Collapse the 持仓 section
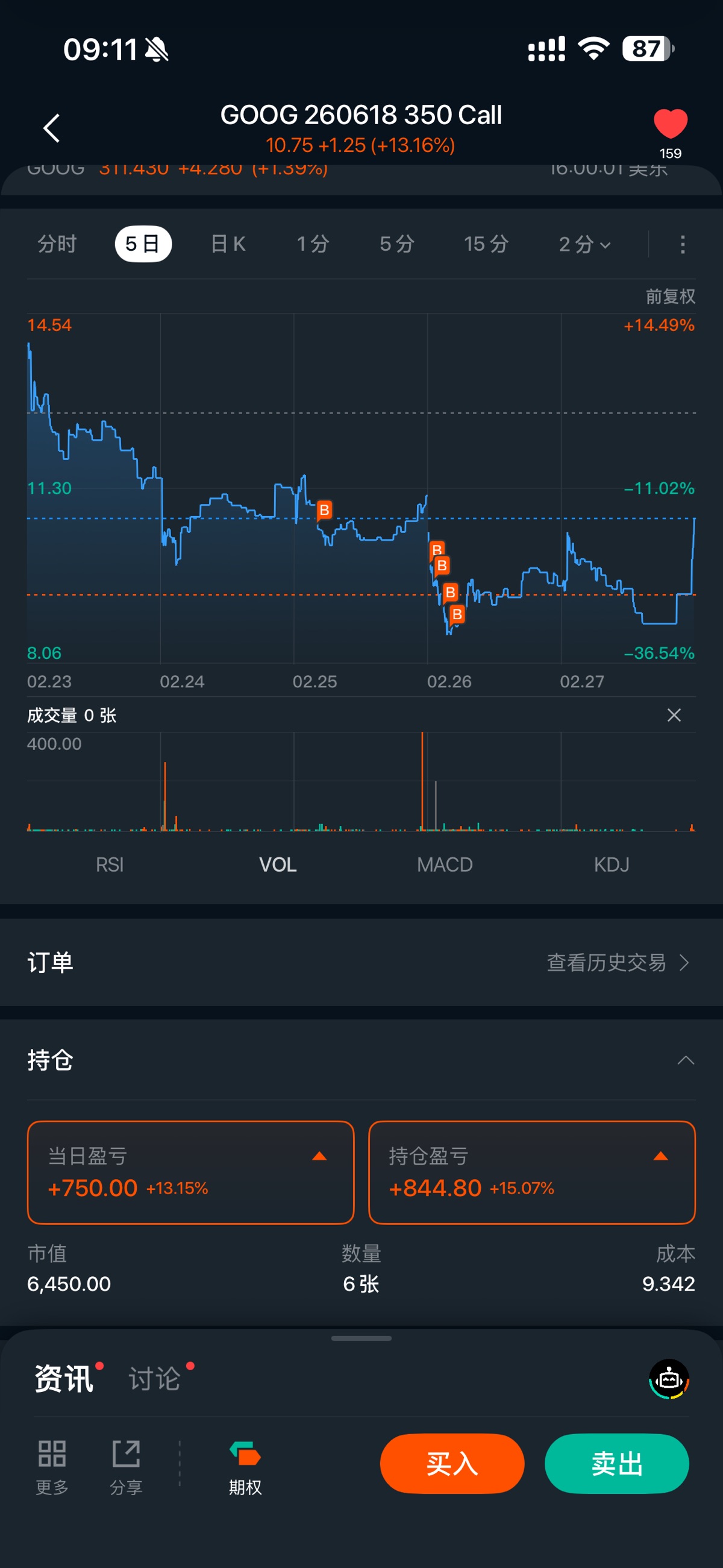Image resolution: width=723 pixels, height=1568 pixels. click(685, 1060)
